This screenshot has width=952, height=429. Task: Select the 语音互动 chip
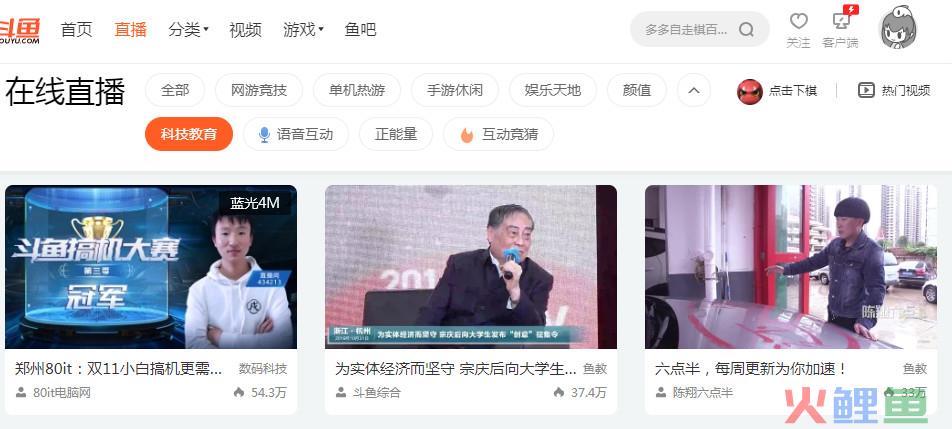[x=295, y=134]
